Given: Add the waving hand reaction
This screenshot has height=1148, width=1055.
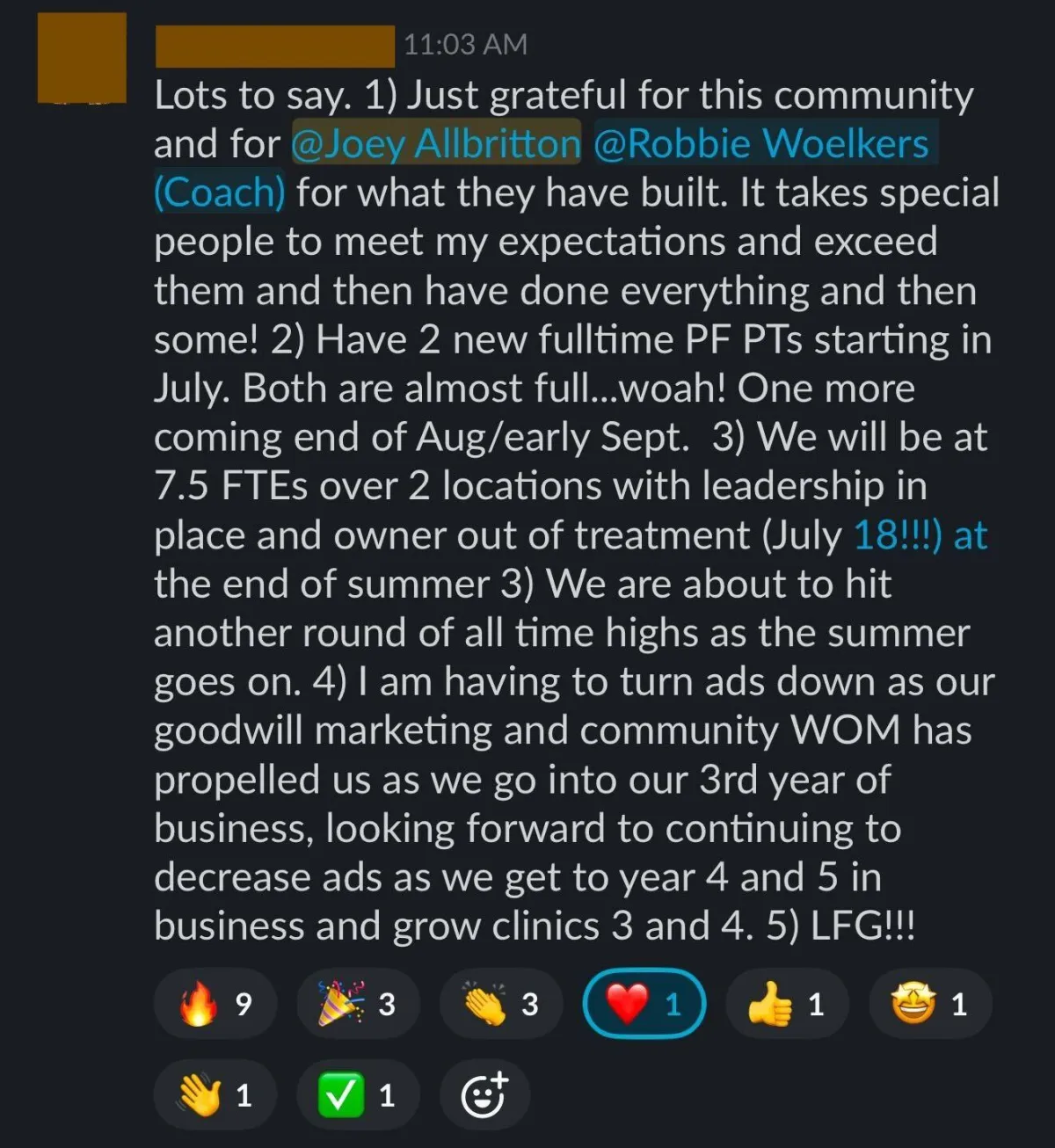Looking at the screenshot, I should tap(215, 1095).
